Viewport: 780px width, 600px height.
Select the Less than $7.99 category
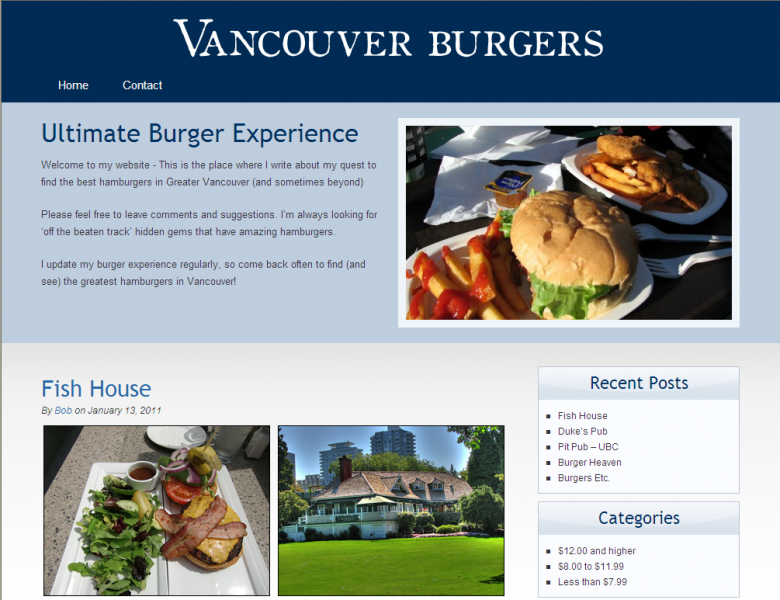click(x=592, y=582)
